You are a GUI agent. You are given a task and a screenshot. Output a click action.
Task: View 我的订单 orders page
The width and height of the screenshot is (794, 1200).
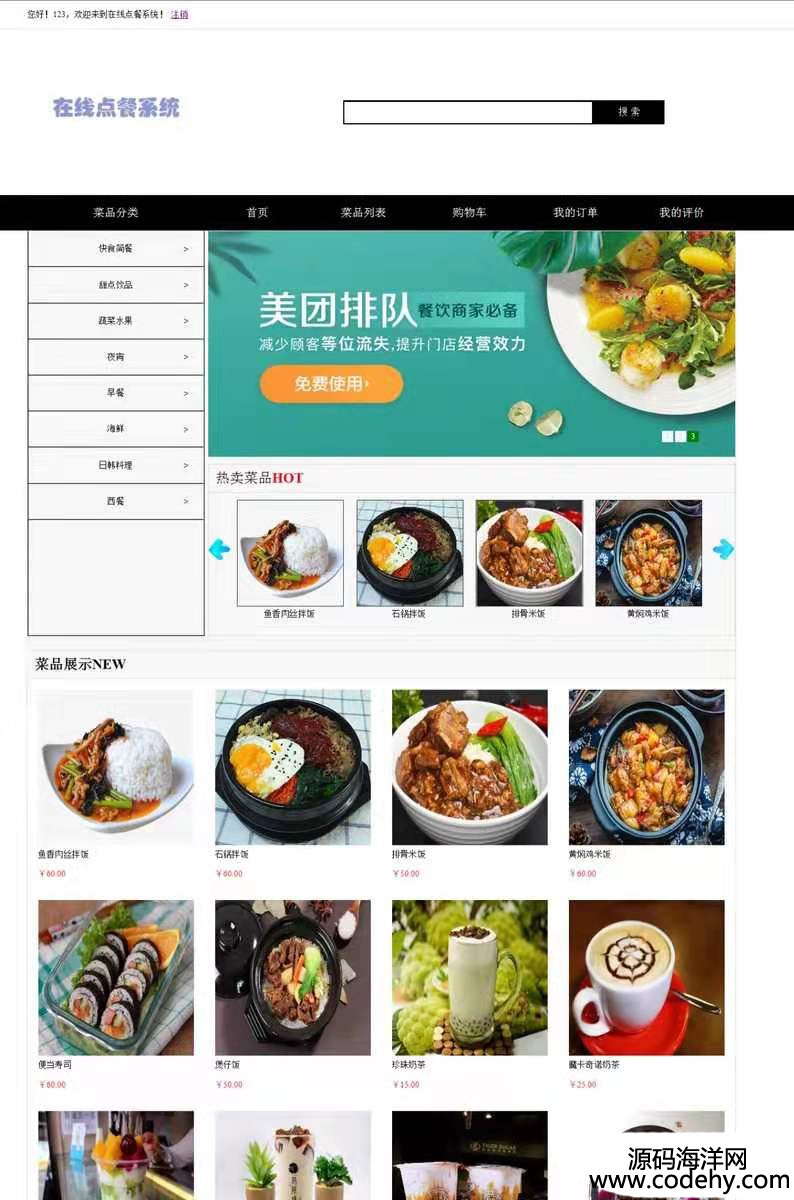[575, 213]
